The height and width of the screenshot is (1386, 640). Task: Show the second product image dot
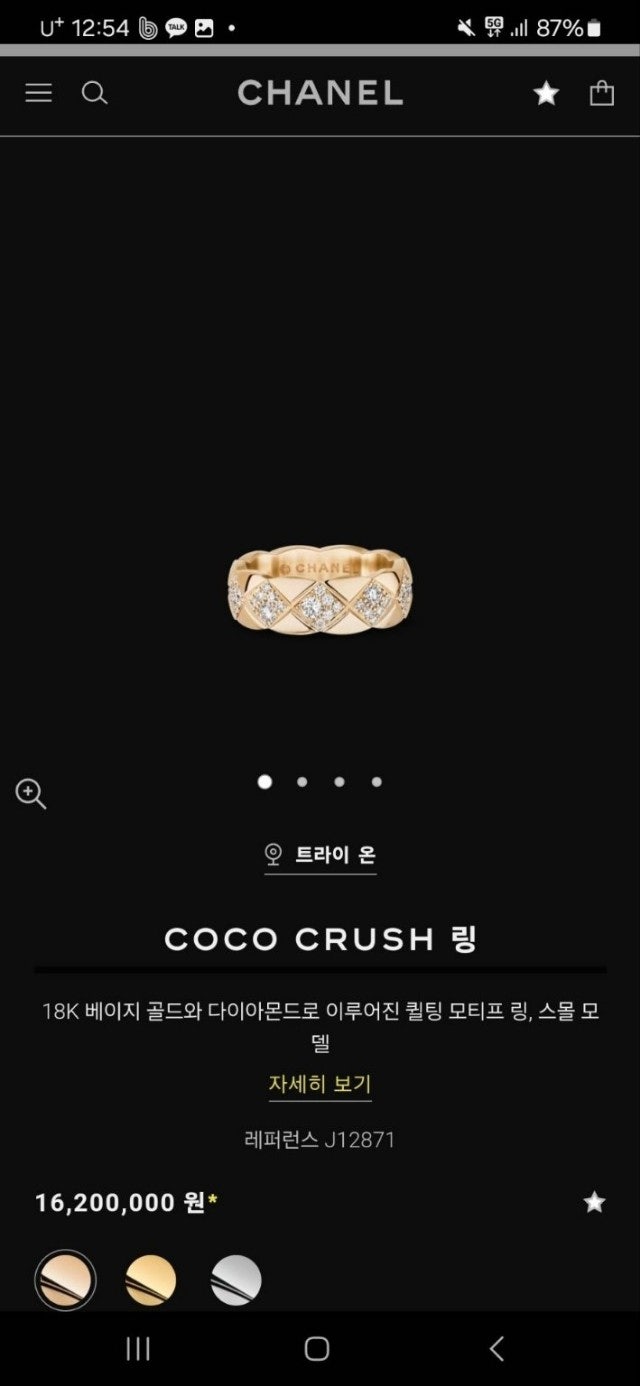pyautogui.click(x=302, y=782)
